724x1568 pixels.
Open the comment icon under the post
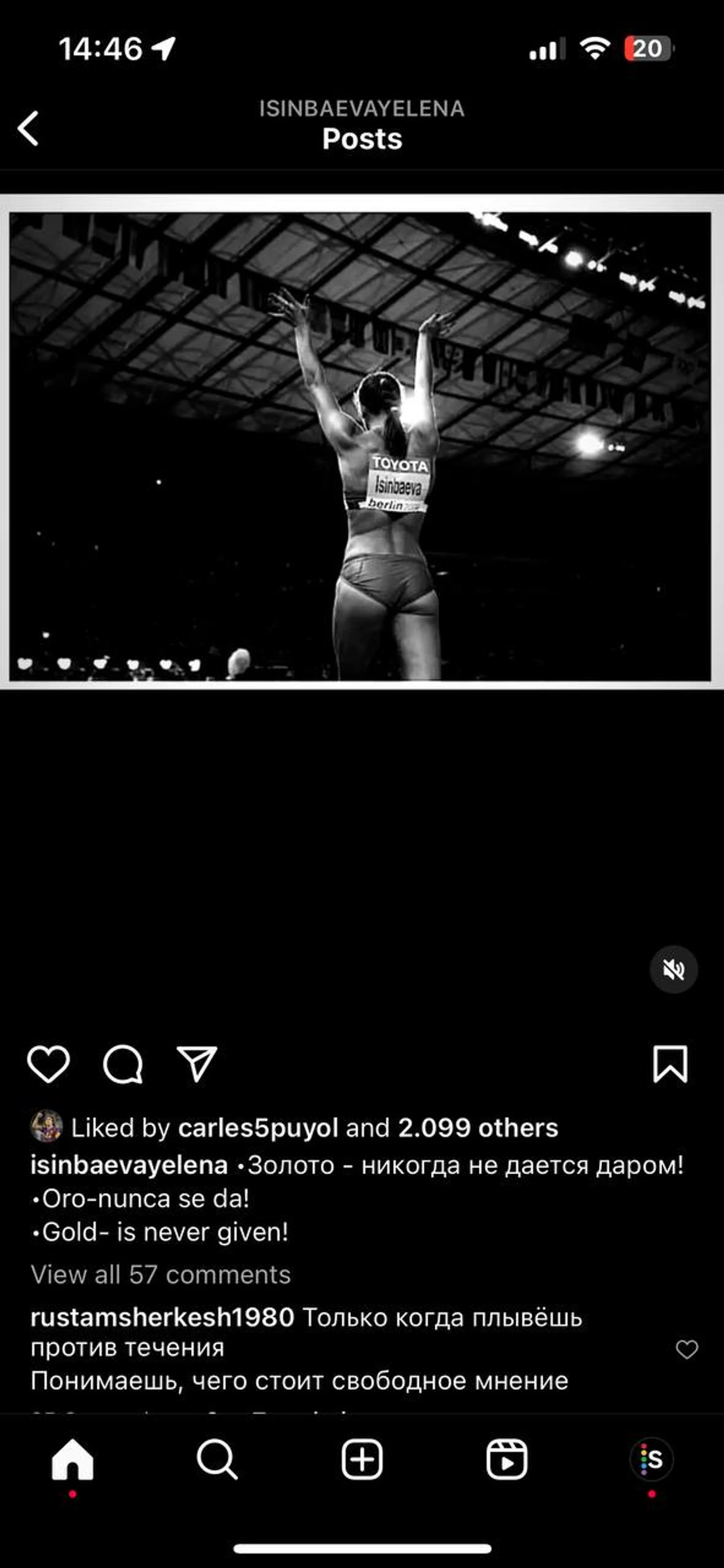coord(123,1064)
